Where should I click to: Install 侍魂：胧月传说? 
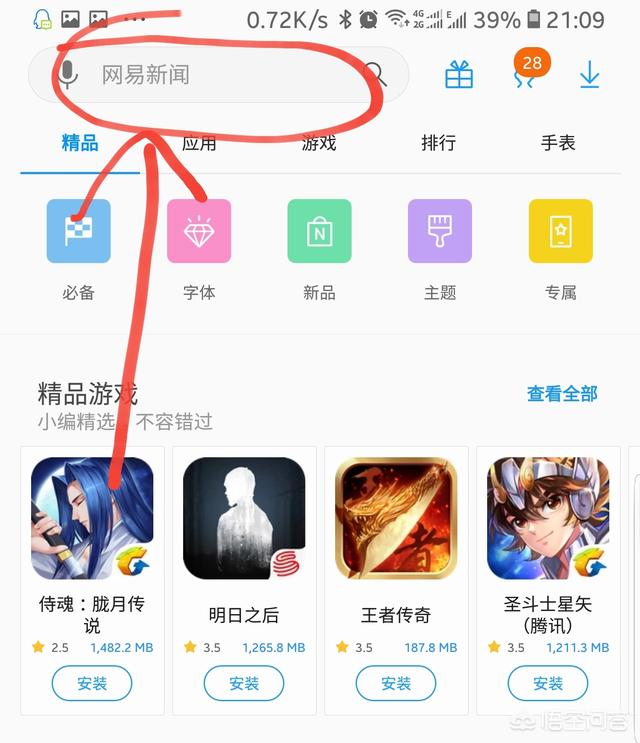92,684
